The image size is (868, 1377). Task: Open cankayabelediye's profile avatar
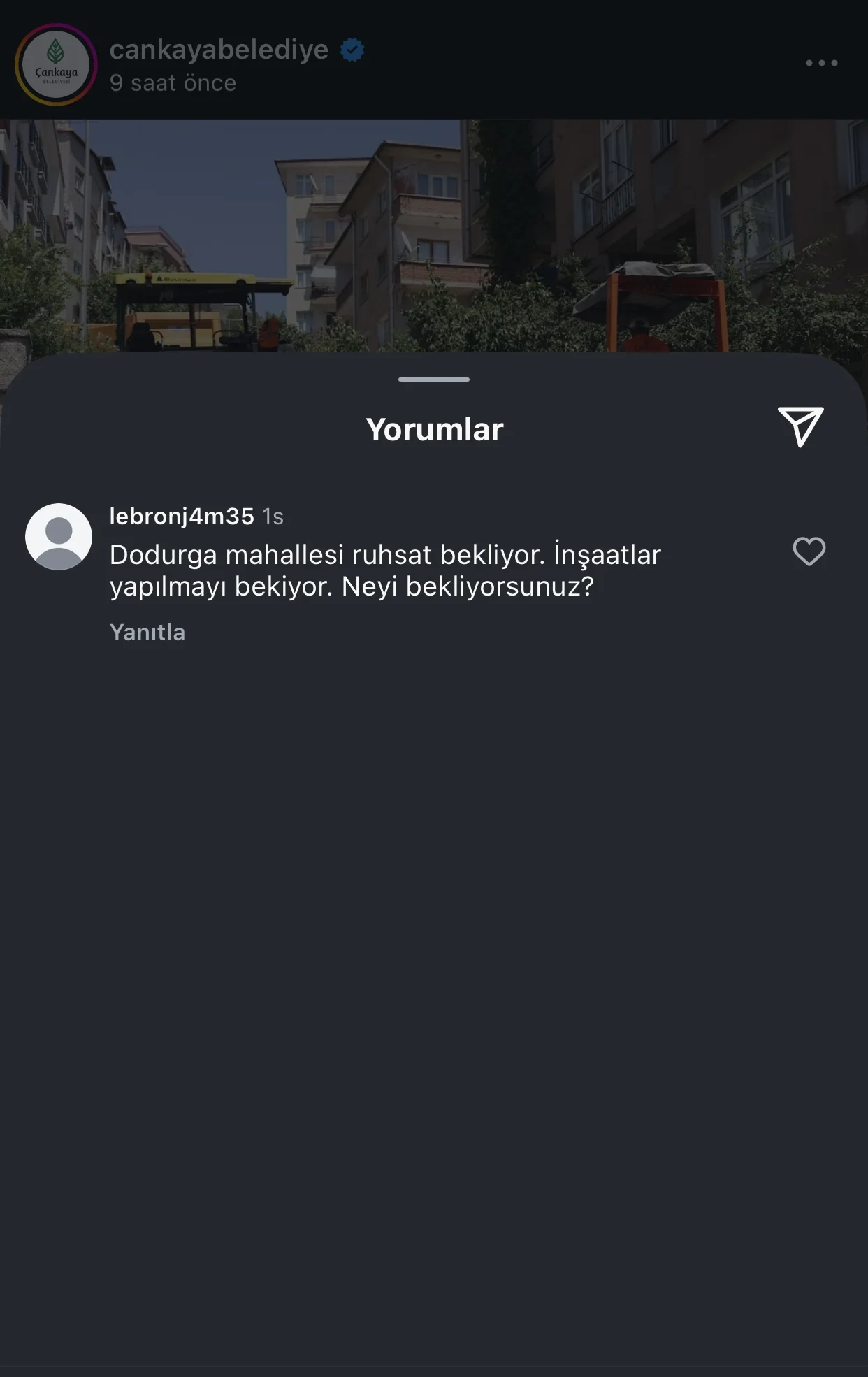(56, 65)
